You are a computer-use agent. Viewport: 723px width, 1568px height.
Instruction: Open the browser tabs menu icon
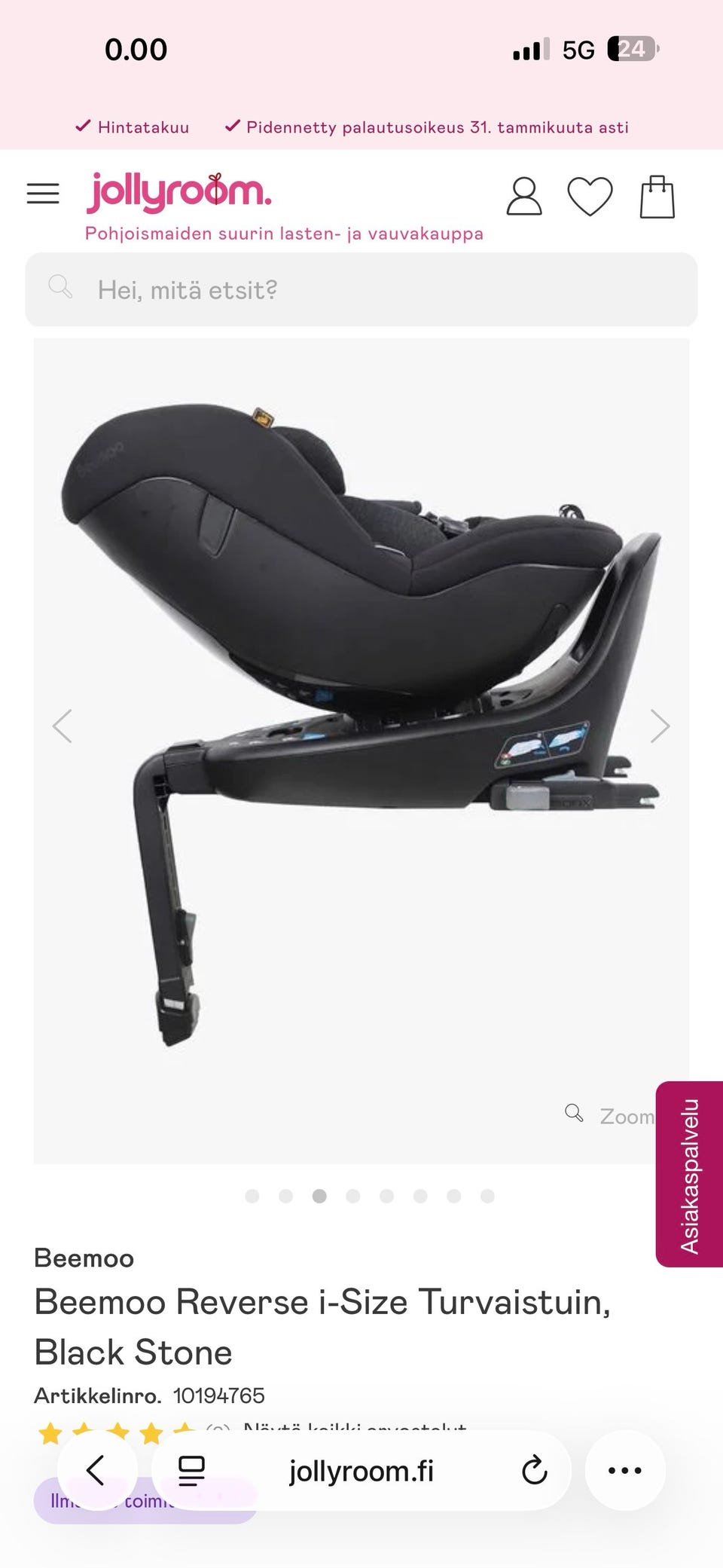click(191, 1470)
